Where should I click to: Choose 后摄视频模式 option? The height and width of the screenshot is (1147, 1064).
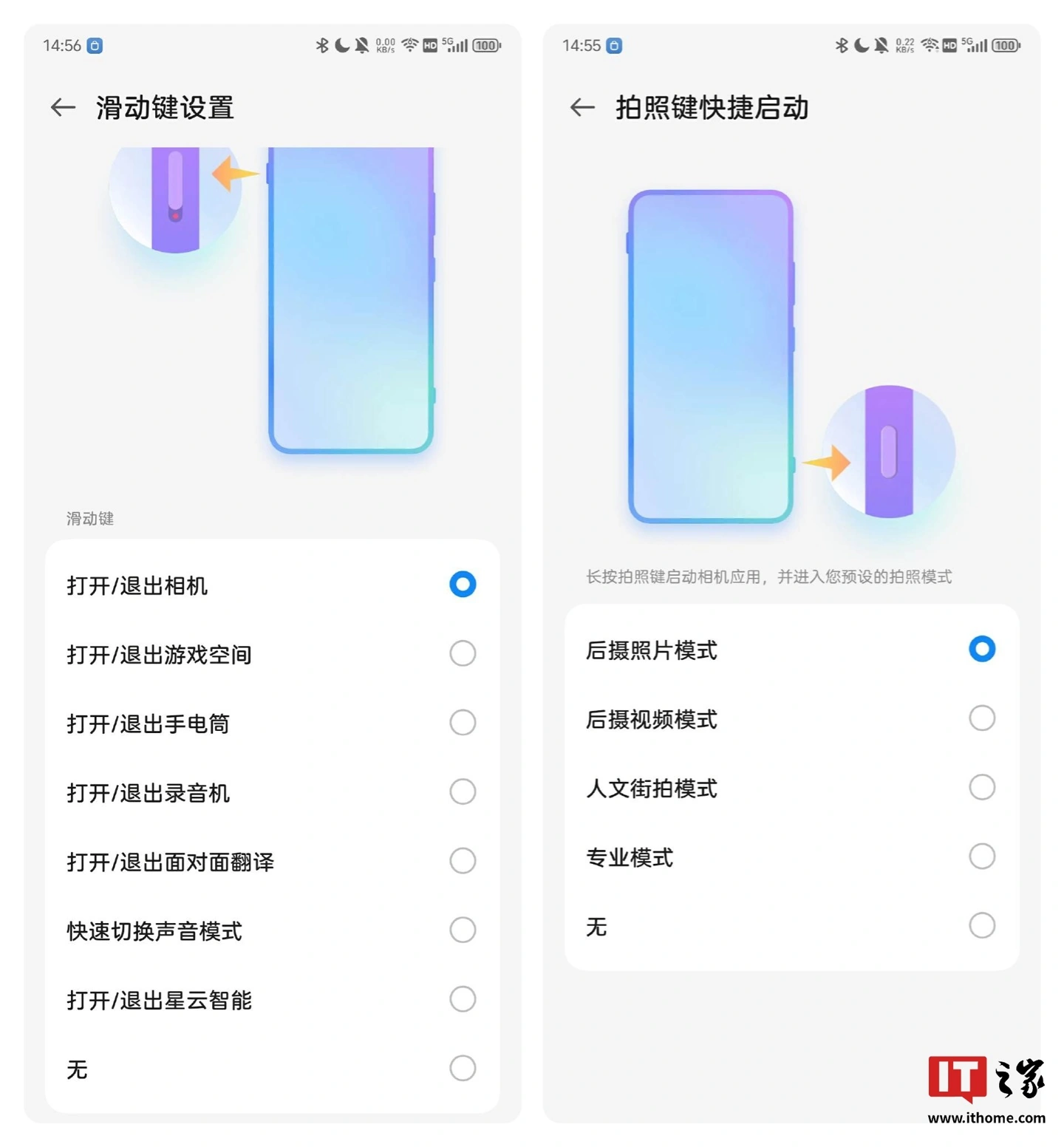981,718
